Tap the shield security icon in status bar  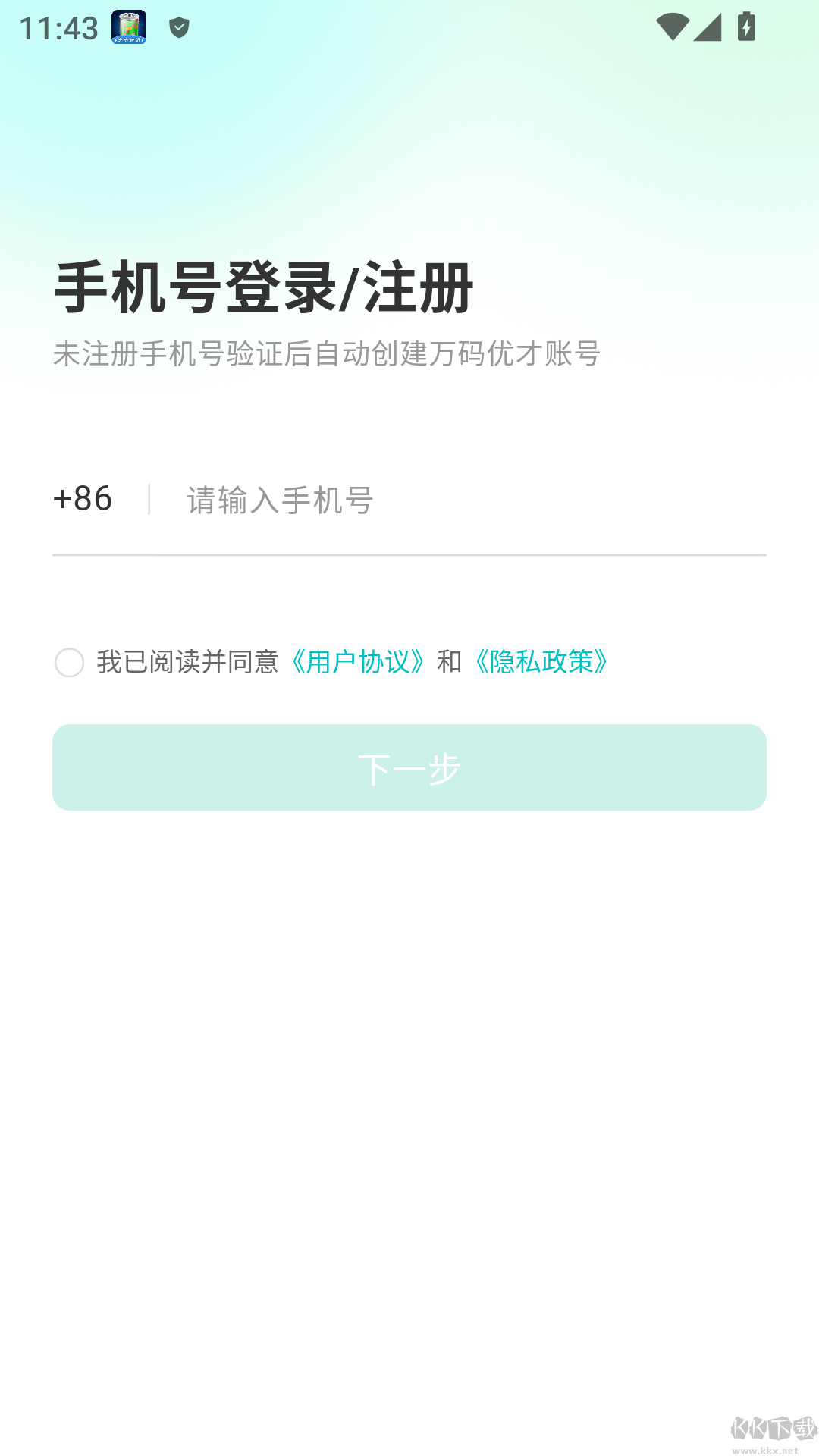pyautogui.click(x=179, y=29)
